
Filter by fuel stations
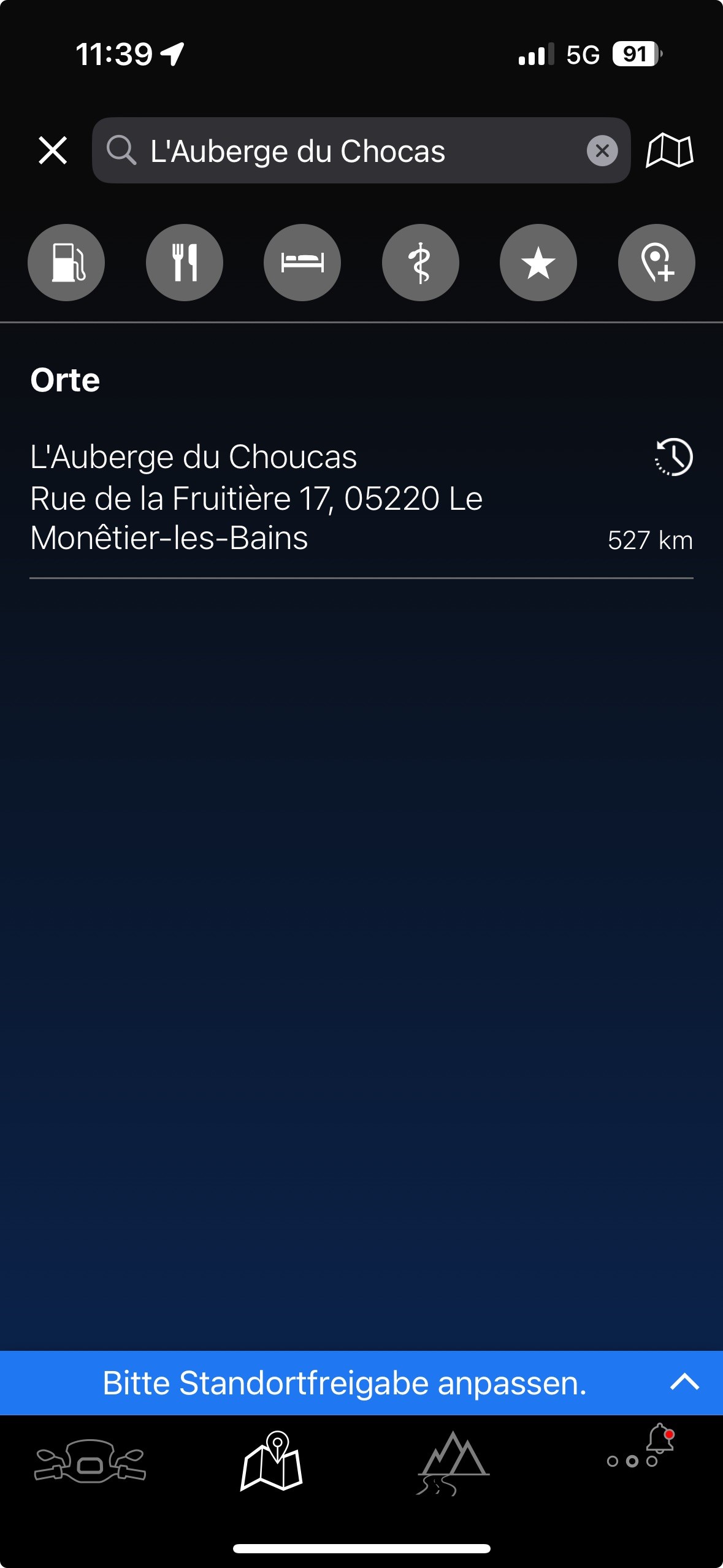(x=66, y=263)
